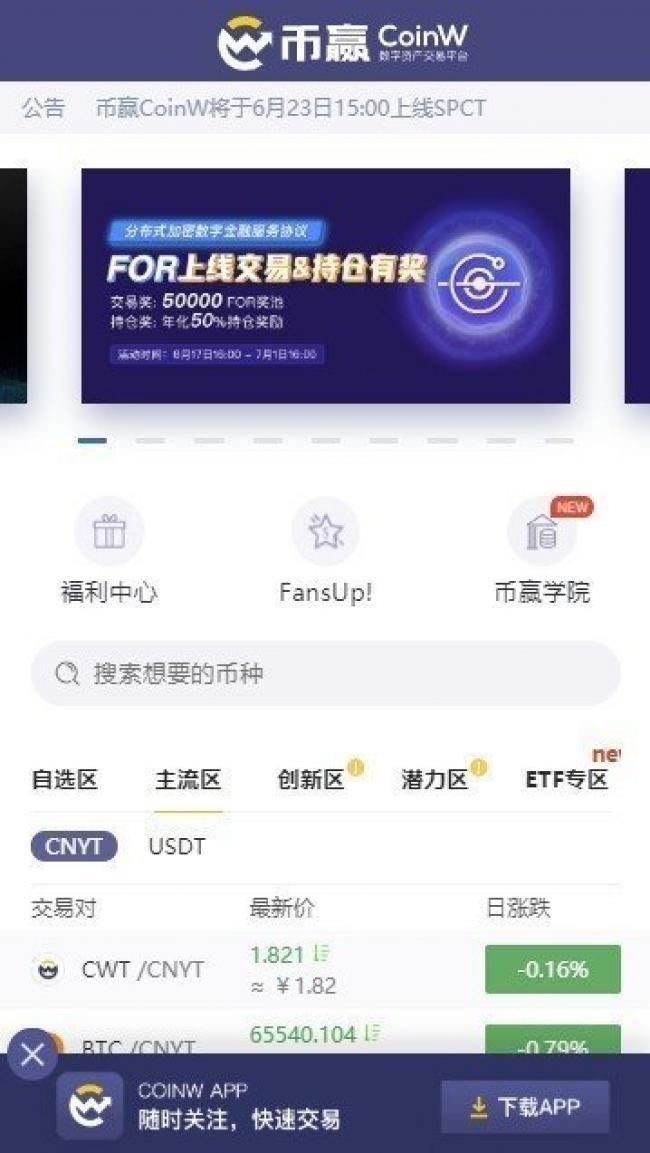Open 福利中心 welfare center
Screen dimensions: 650x1153
tap(109, 551)
